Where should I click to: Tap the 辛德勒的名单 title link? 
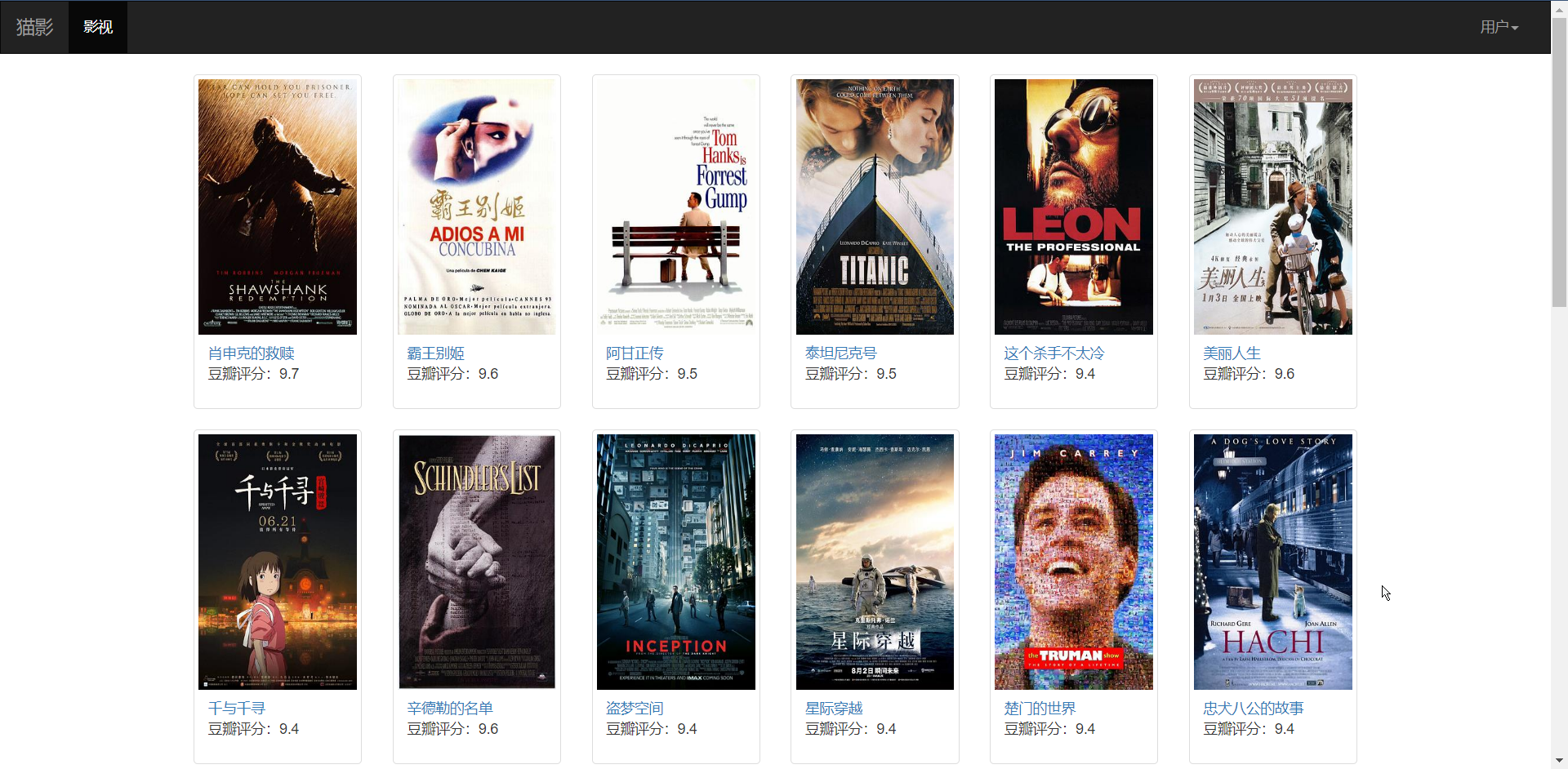point(450,709)
